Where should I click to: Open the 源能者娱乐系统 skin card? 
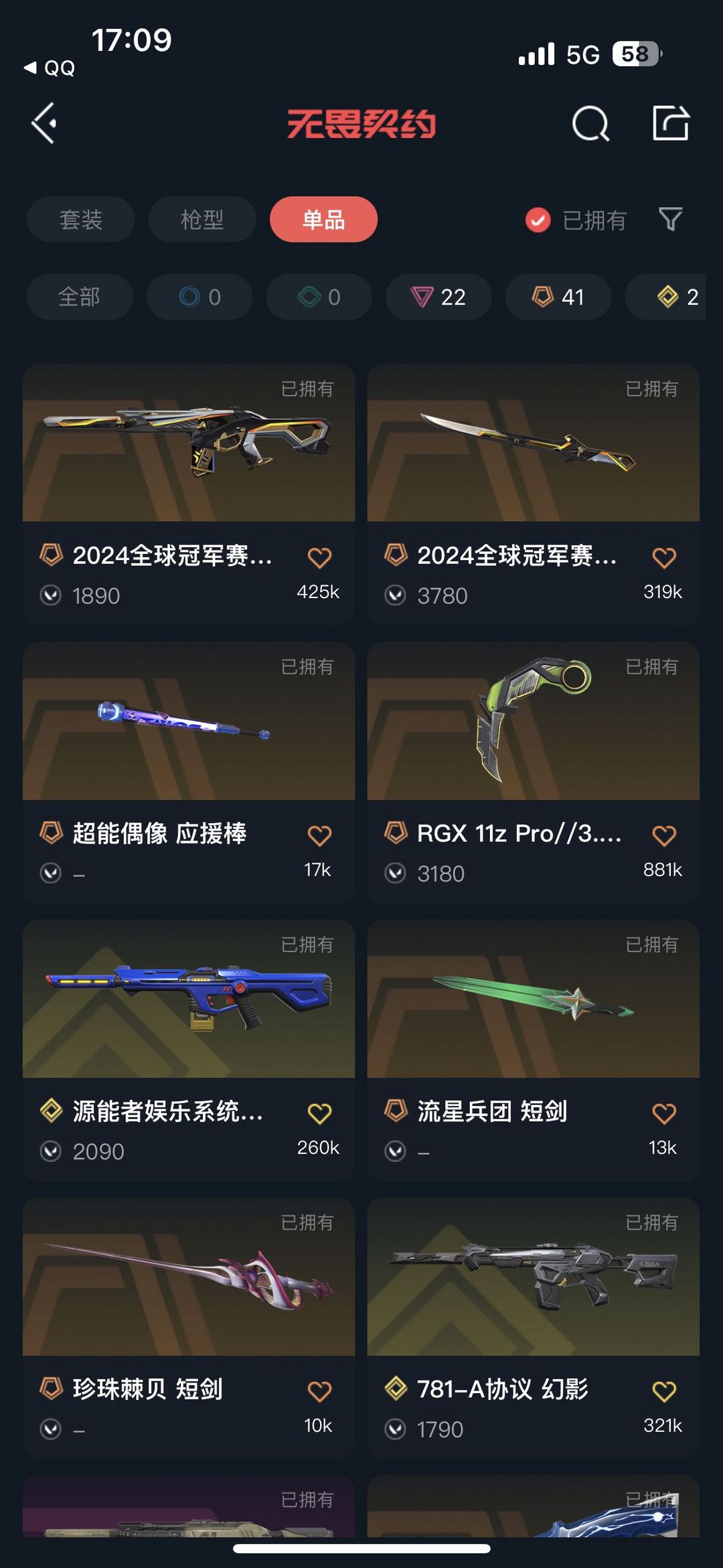[189, 1050]
